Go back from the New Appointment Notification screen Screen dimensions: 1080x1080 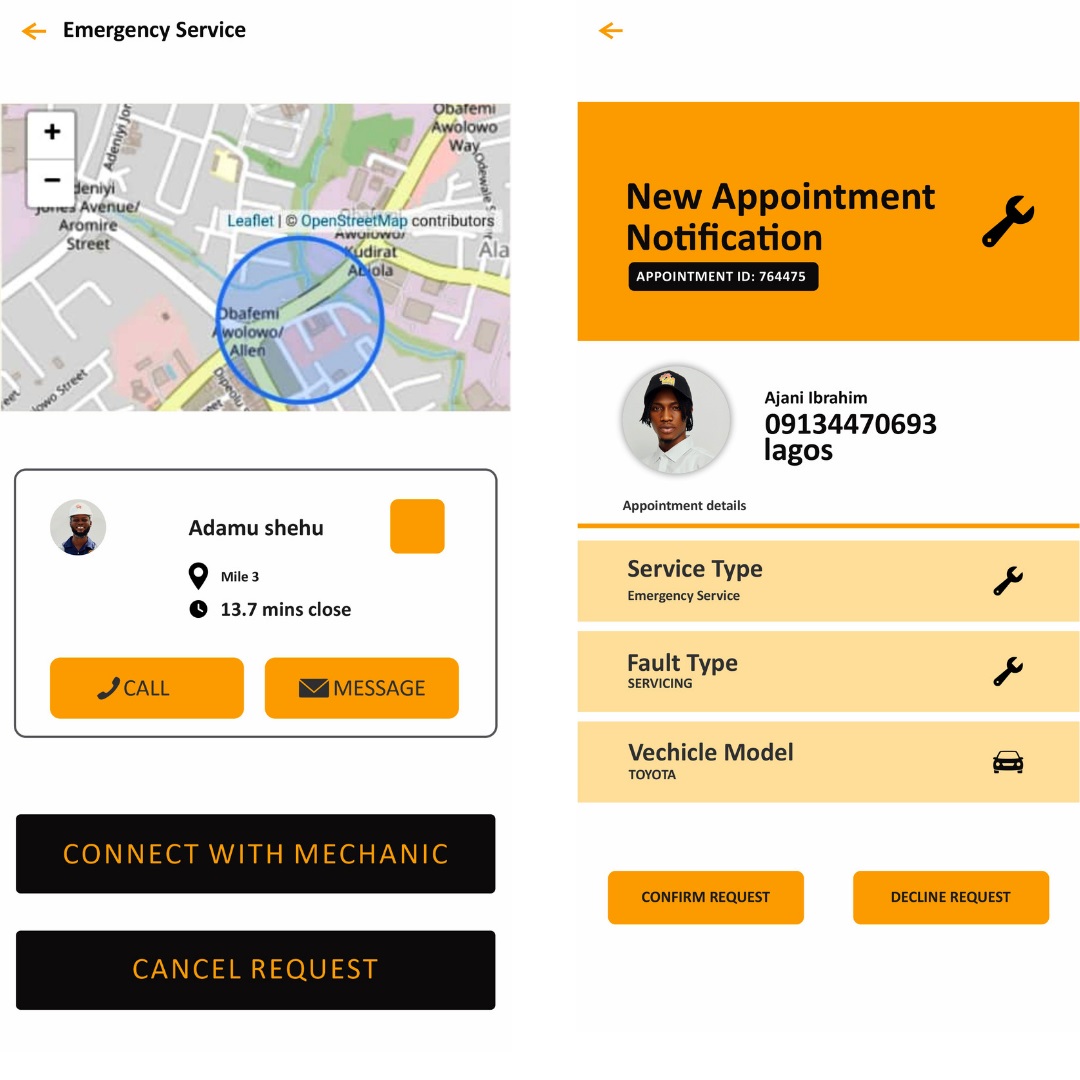coord(610,31)
